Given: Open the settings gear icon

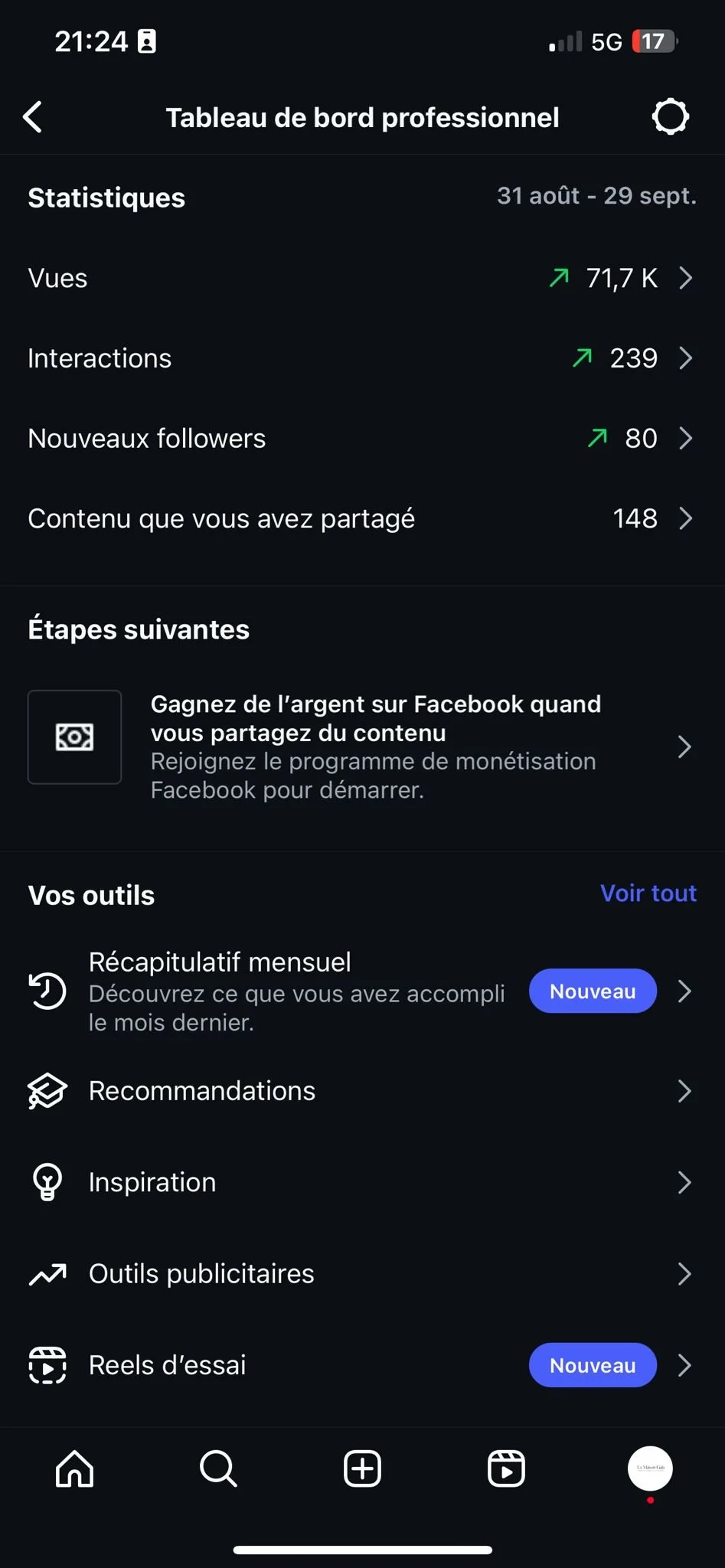Looking at the screenshot, I should [x=670, y=117].
